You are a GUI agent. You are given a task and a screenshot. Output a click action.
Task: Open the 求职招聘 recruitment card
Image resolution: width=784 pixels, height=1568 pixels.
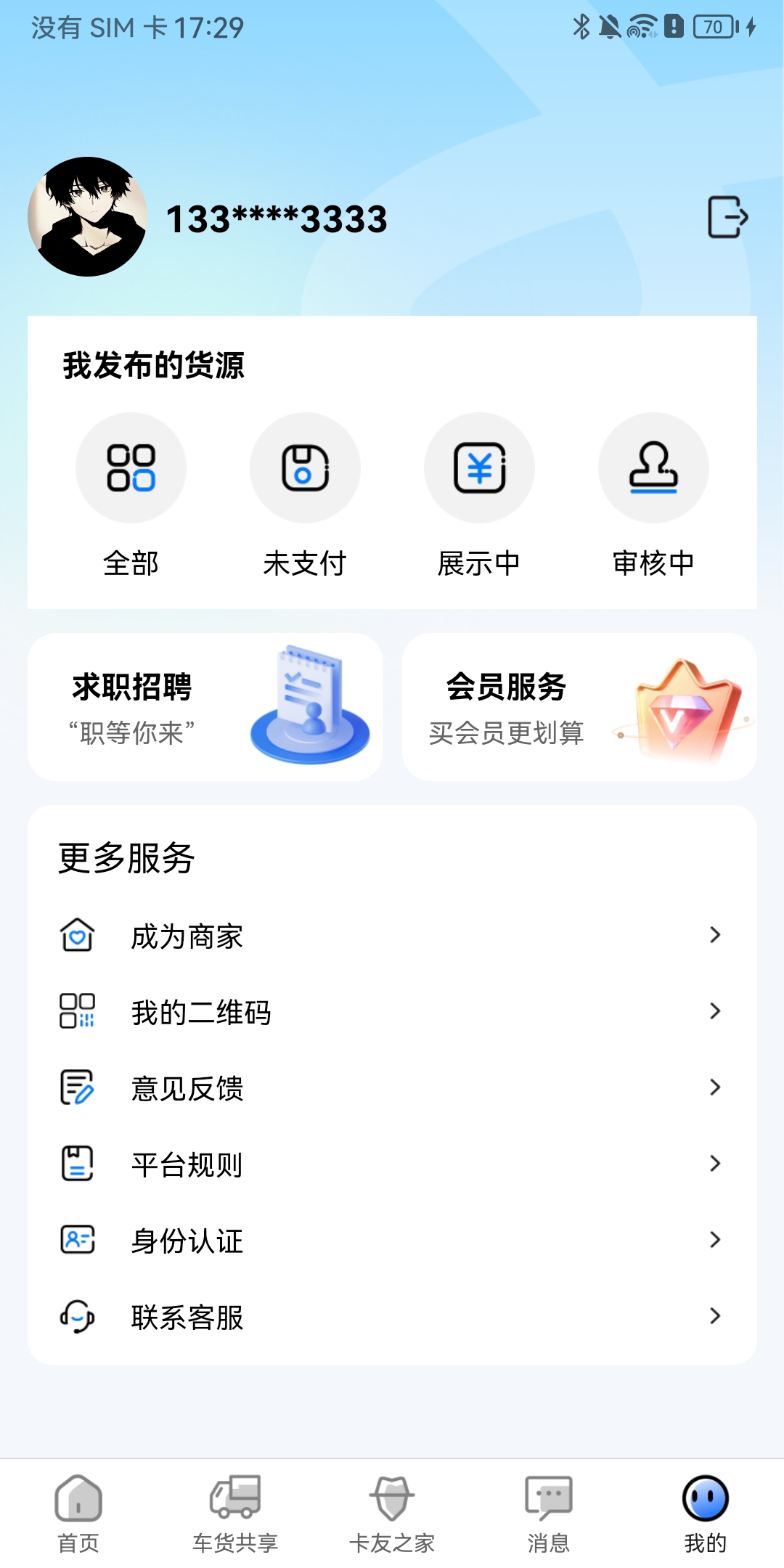coord(205,706)
